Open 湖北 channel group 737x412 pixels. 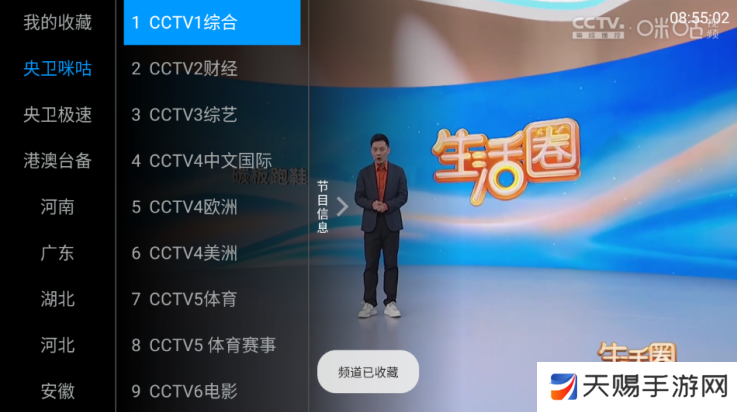click(x=57, y=299)
